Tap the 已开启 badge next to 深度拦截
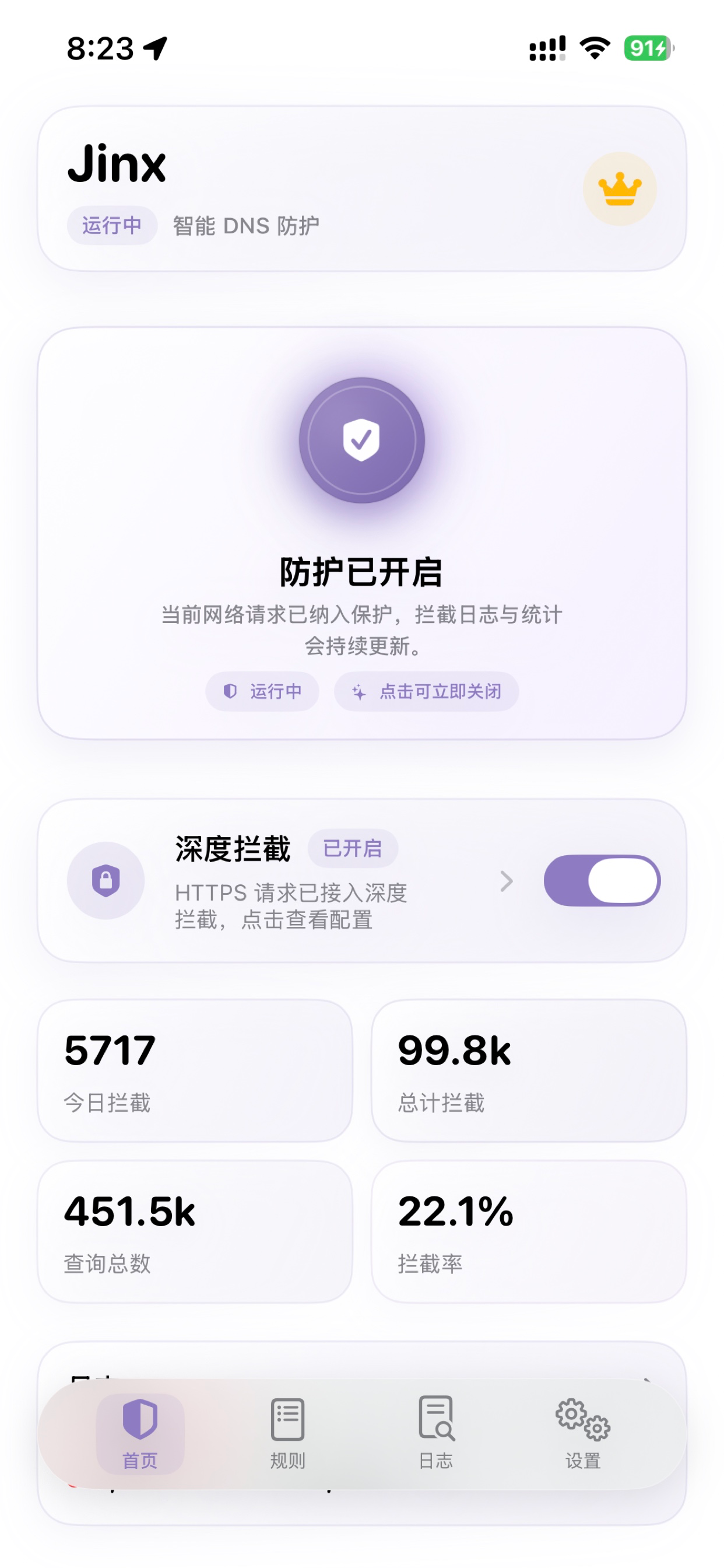The image size is (724, 1568). click(x=353, y=848)
